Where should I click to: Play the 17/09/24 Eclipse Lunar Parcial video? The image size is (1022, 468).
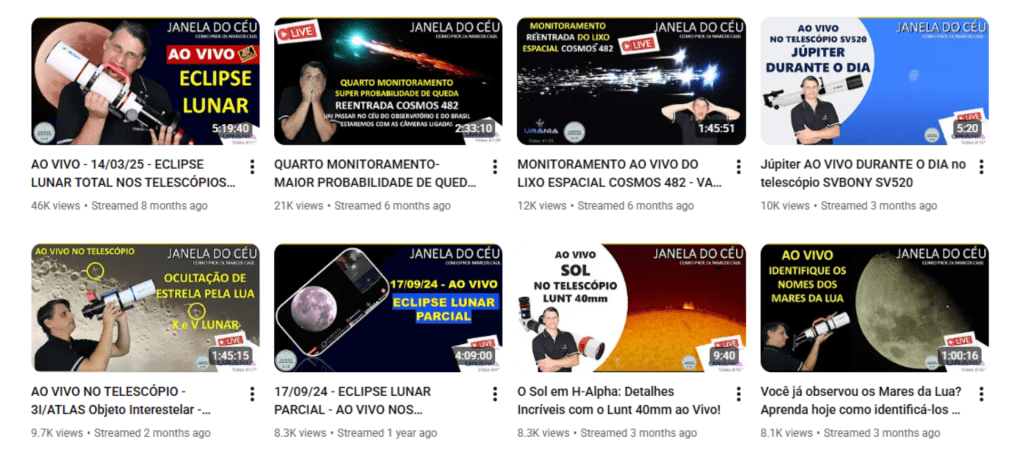[388, 308]
